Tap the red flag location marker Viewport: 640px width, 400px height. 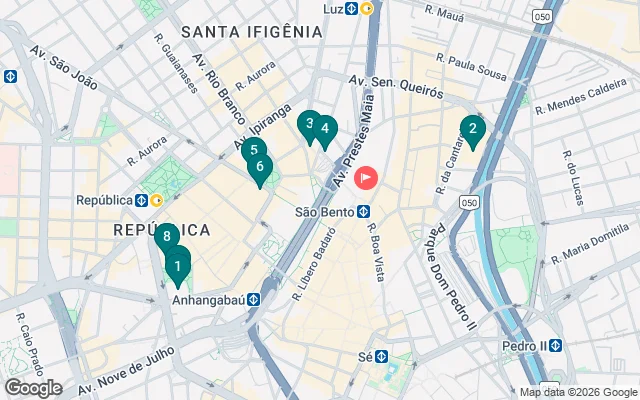[x=367, y=179]
